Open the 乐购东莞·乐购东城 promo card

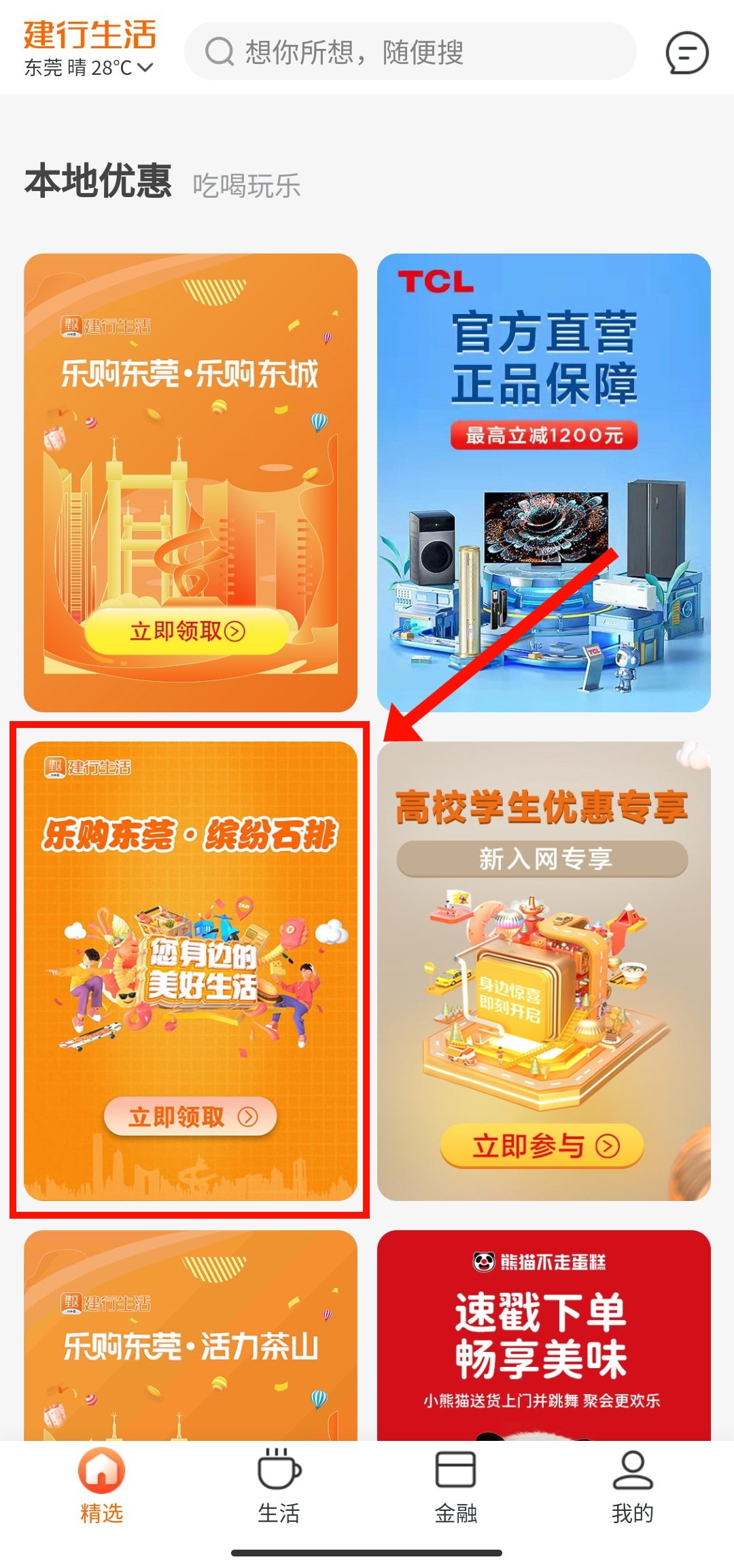(190, 483)
